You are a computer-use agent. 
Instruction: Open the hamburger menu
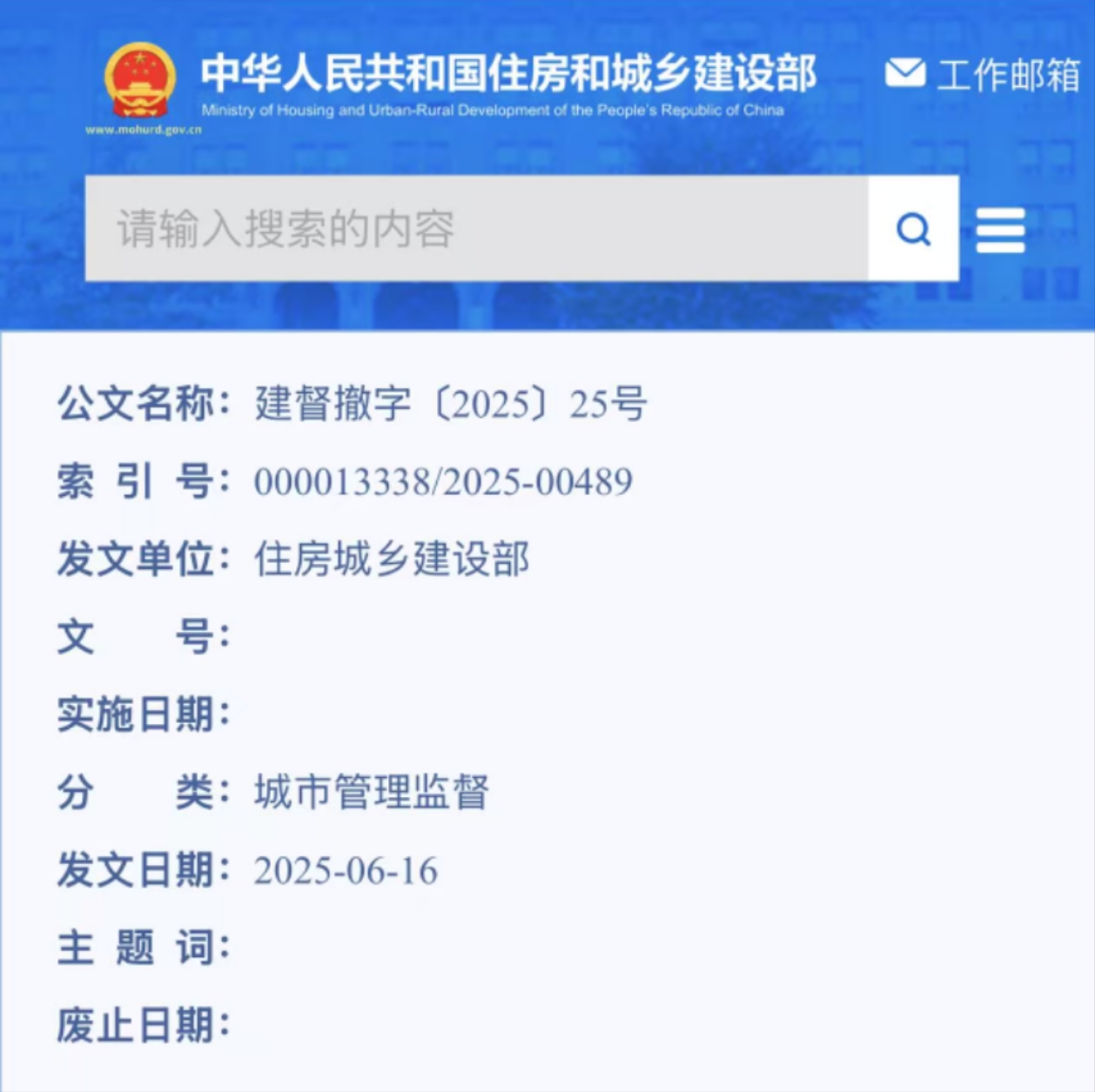click(1000, 230)
